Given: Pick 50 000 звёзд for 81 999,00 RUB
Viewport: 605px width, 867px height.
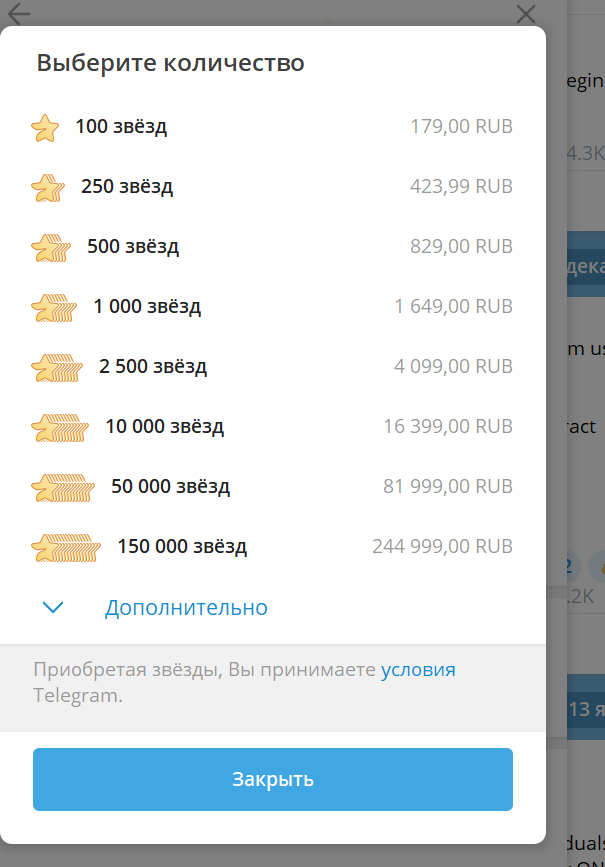Looking at the screenshot, I should (x=272, y=487).
